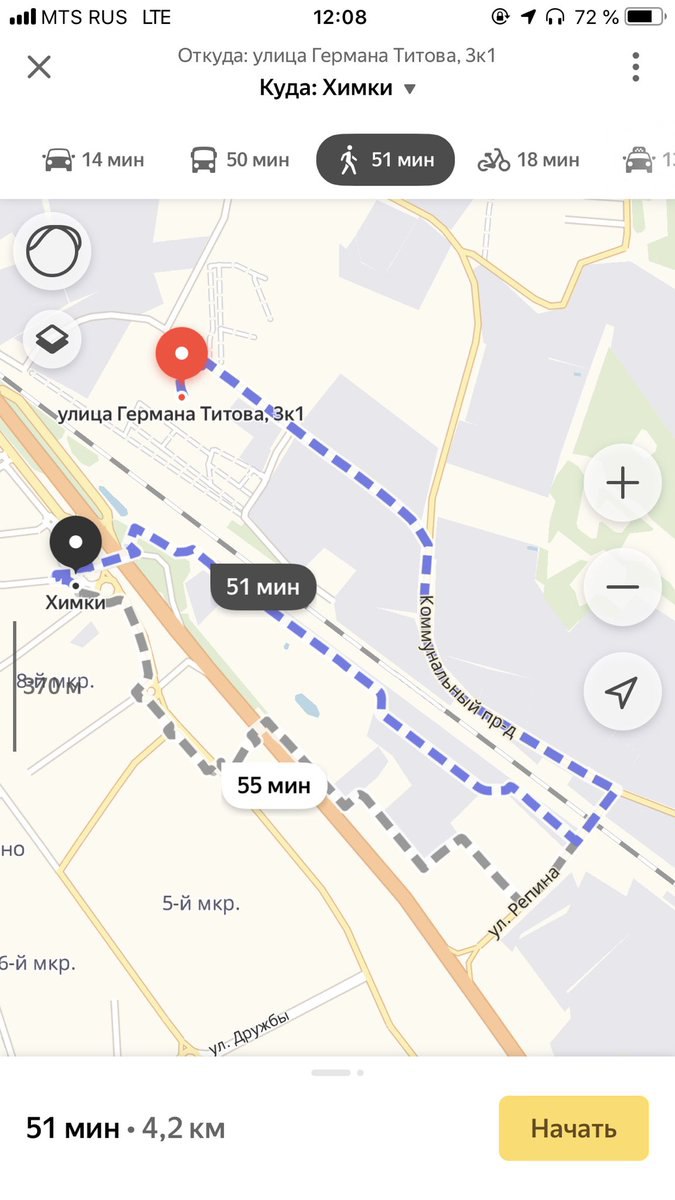Open the three-dot overflow menu
675x1200 pixels.
(x=636, y=67)
